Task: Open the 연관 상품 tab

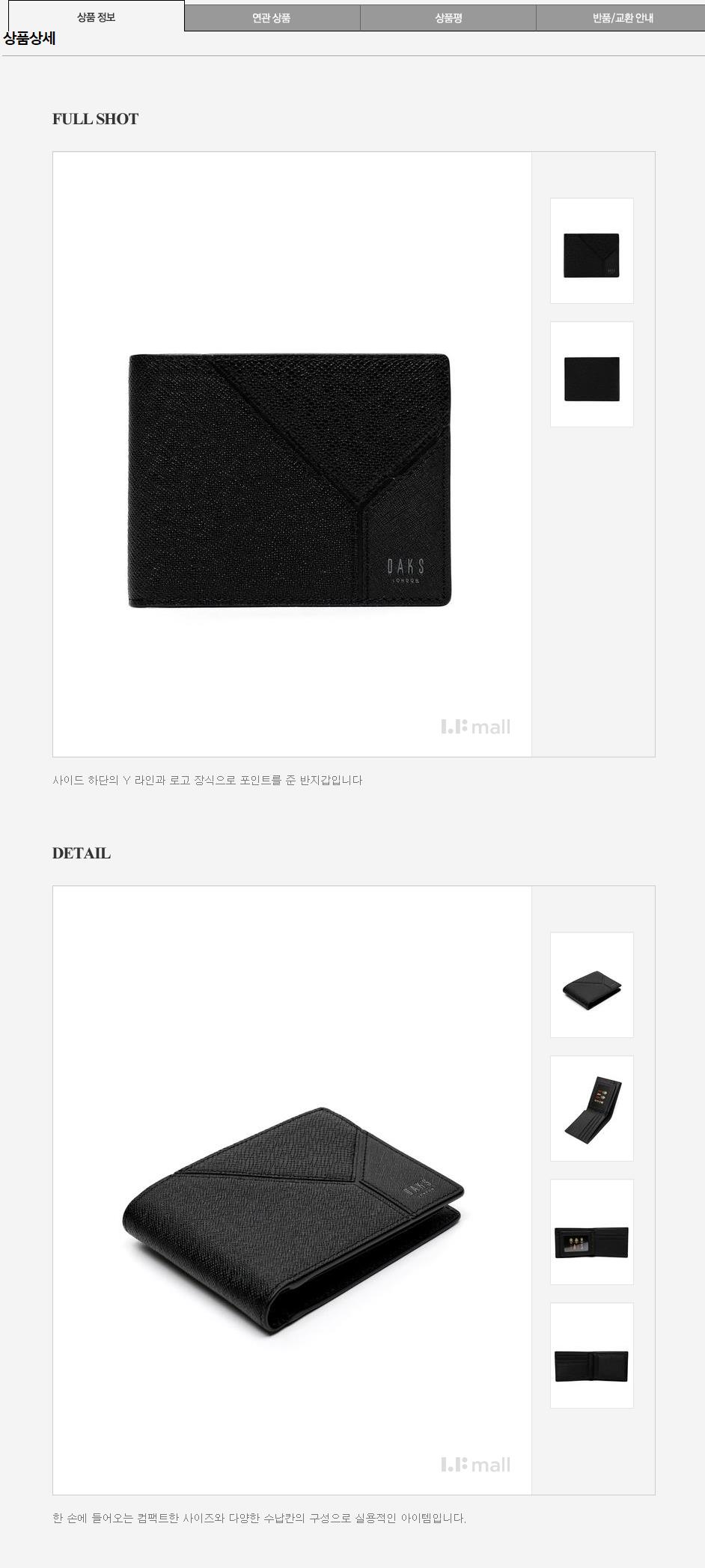Action: click(x=272, y=18)
